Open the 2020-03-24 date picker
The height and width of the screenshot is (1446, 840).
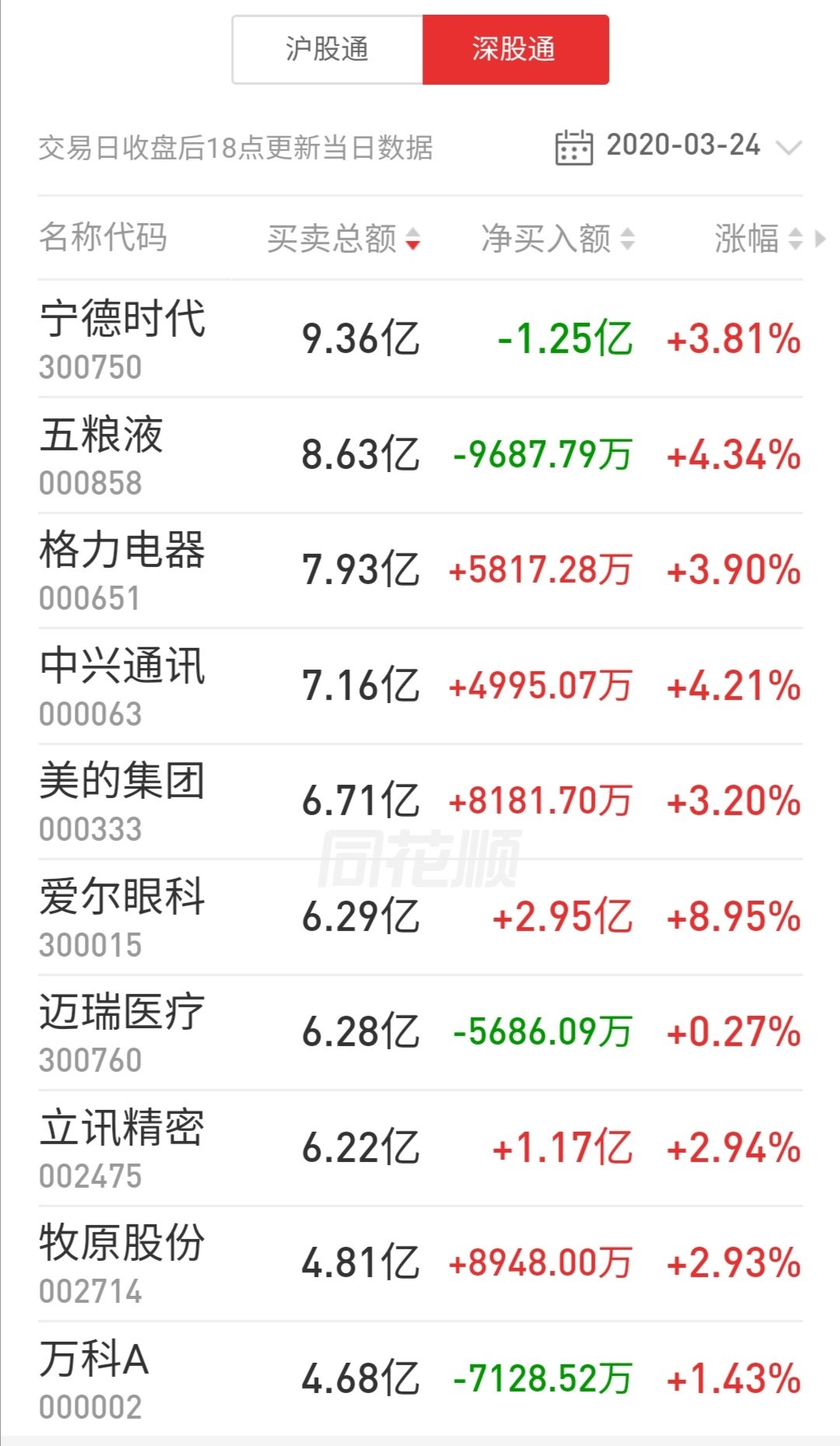[x=678, y=146]
